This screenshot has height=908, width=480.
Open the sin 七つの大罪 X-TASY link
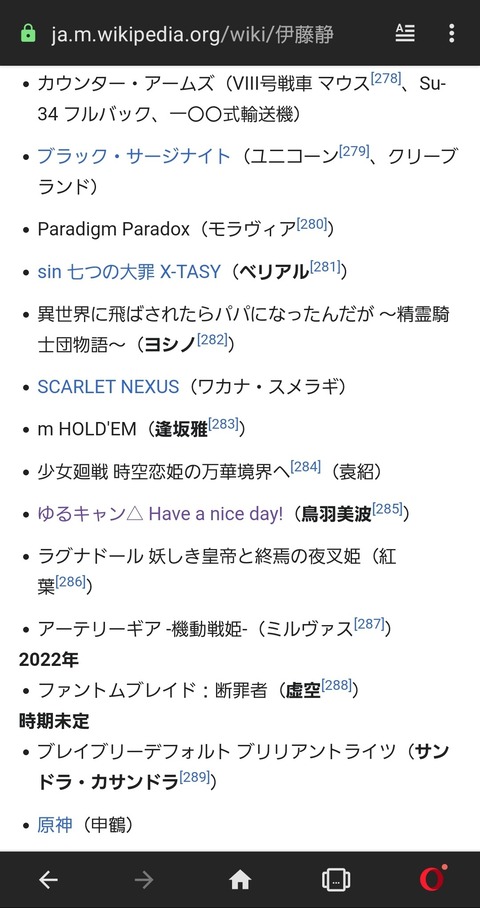pyautogui.click(x=129, y=272)
